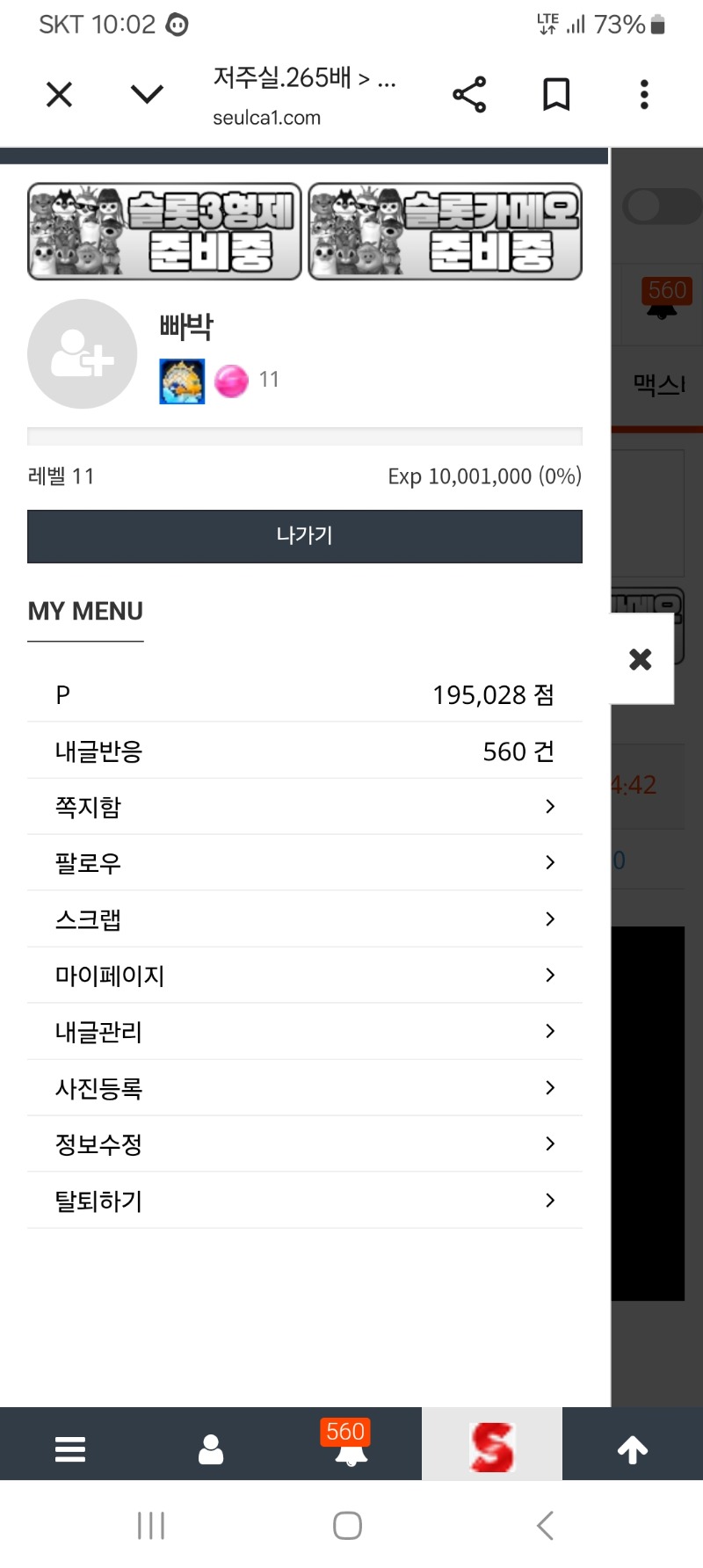This screenshot has height=1568, width=703.
Task: Select 사진등록
Action: click(304, 1088)
